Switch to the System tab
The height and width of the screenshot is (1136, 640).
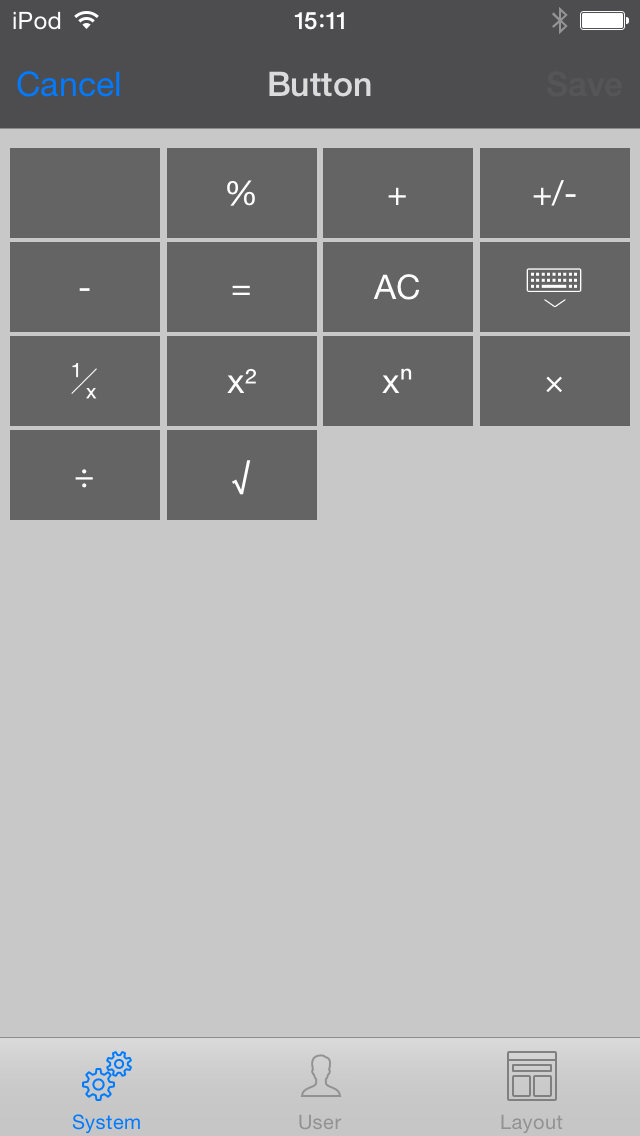pyautogui.click(x=106, y=1090)
